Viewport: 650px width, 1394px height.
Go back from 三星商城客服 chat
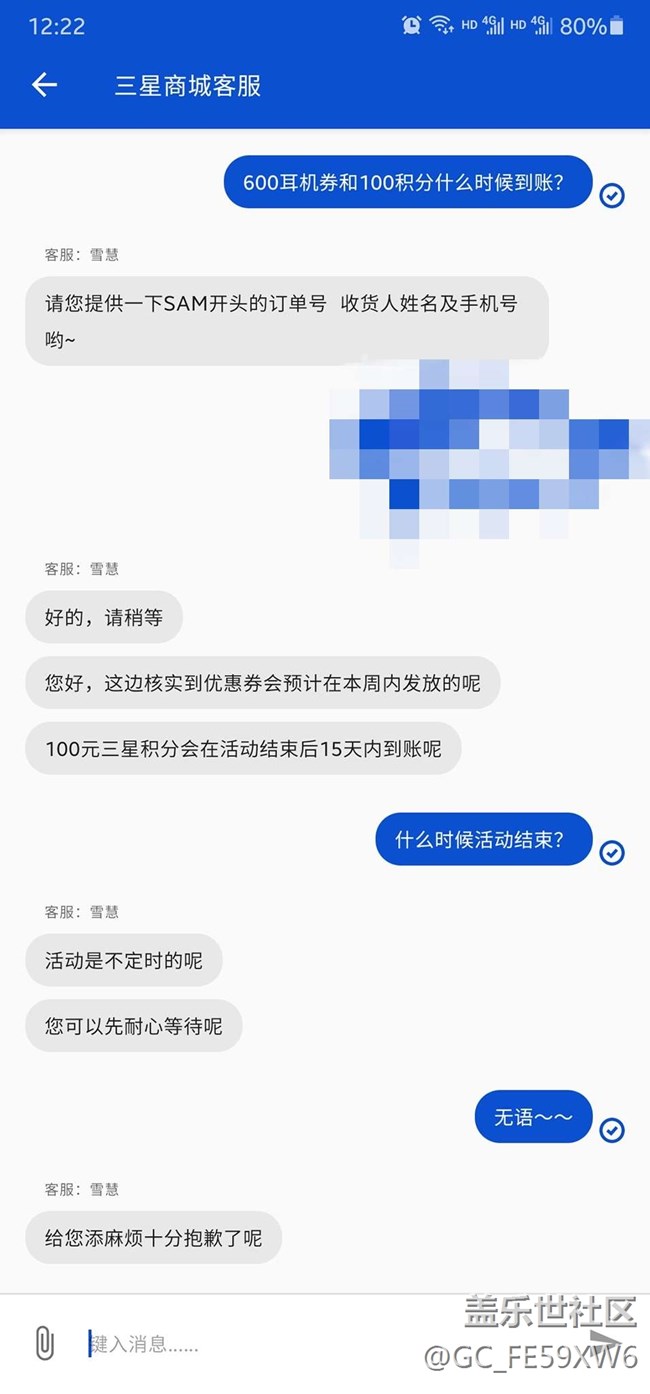pos(44,86)
